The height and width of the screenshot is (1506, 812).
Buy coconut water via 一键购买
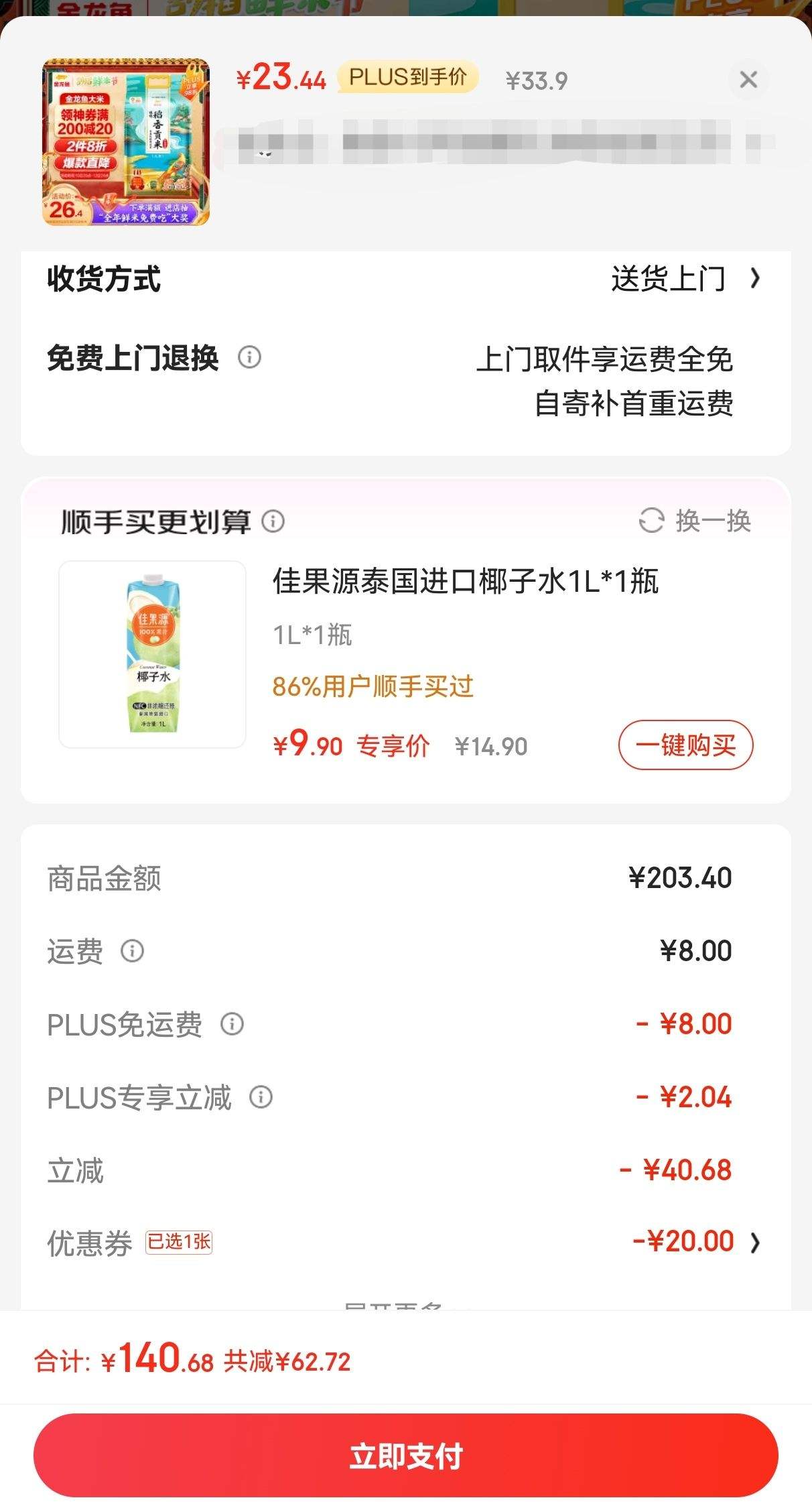coord(685,745)
